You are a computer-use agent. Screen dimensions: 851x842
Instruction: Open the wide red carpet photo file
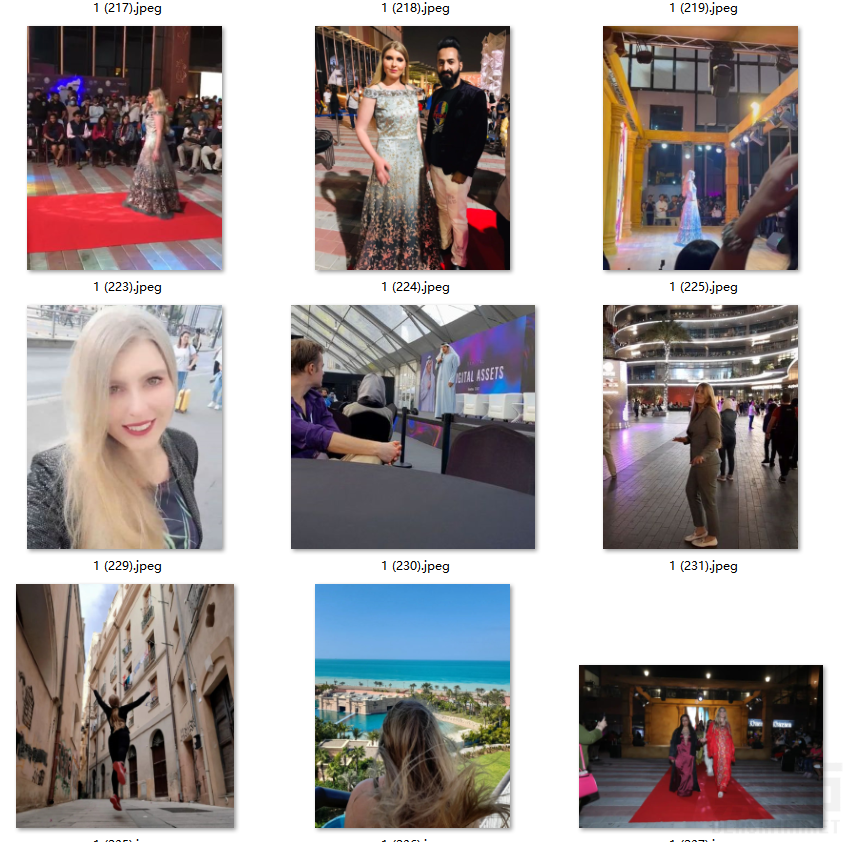click(x=700, y=746)
